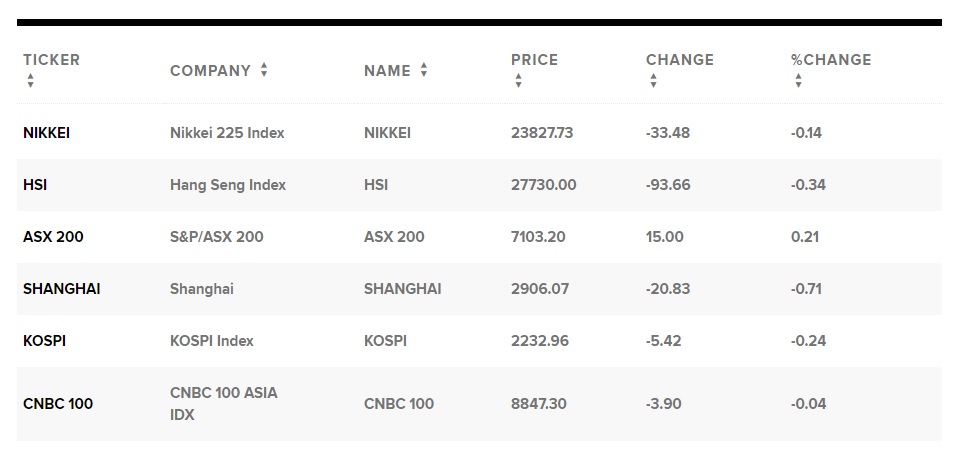Image resolution: width=961 pixels, height=469 pixels.
Task: Sort table by Name column
Action: (x=424, y=70)
